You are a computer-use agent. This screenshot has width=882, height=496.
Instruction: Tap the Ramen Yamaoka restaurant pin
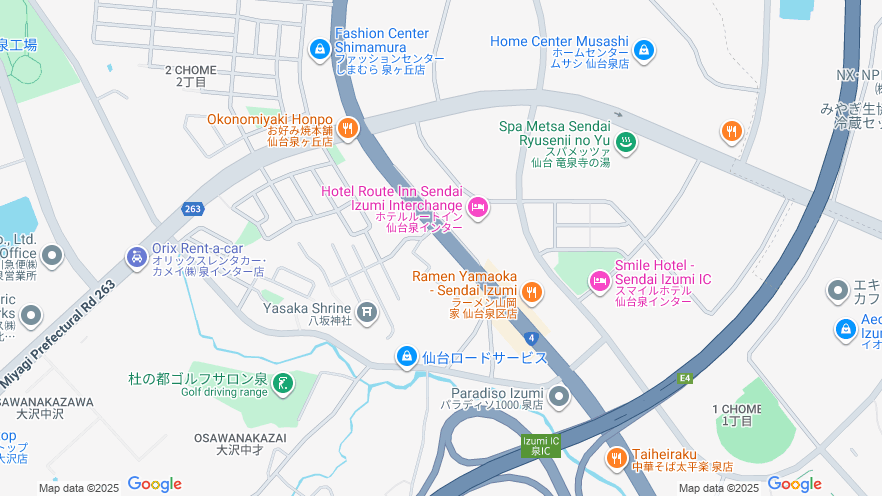pos(531,292)
